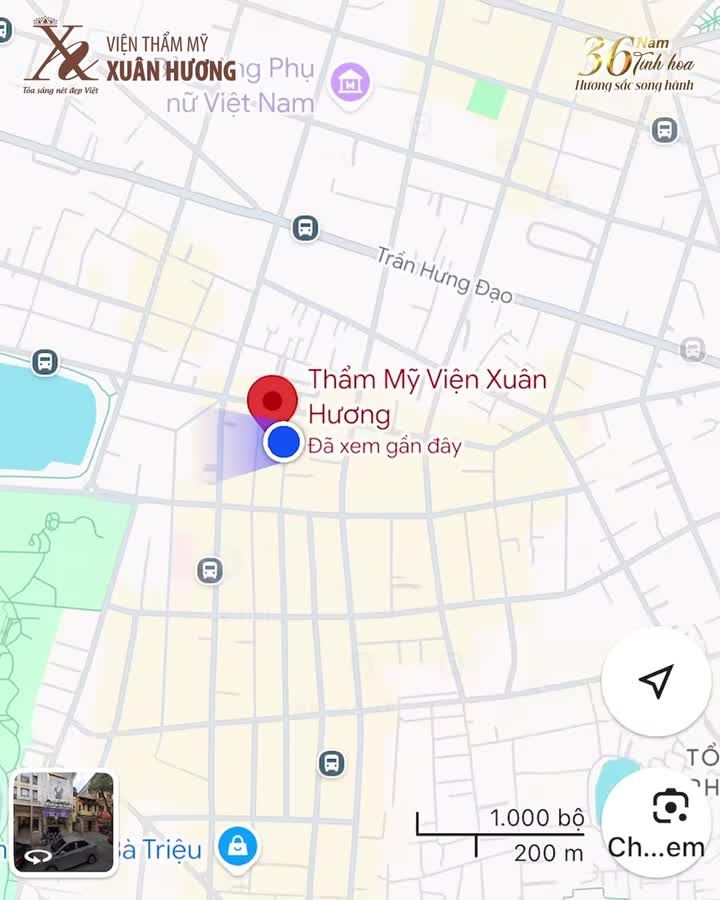Tap the blue current-location dot
The height and width of the screenshot is (900, 720).
click(x=283, y=441)
